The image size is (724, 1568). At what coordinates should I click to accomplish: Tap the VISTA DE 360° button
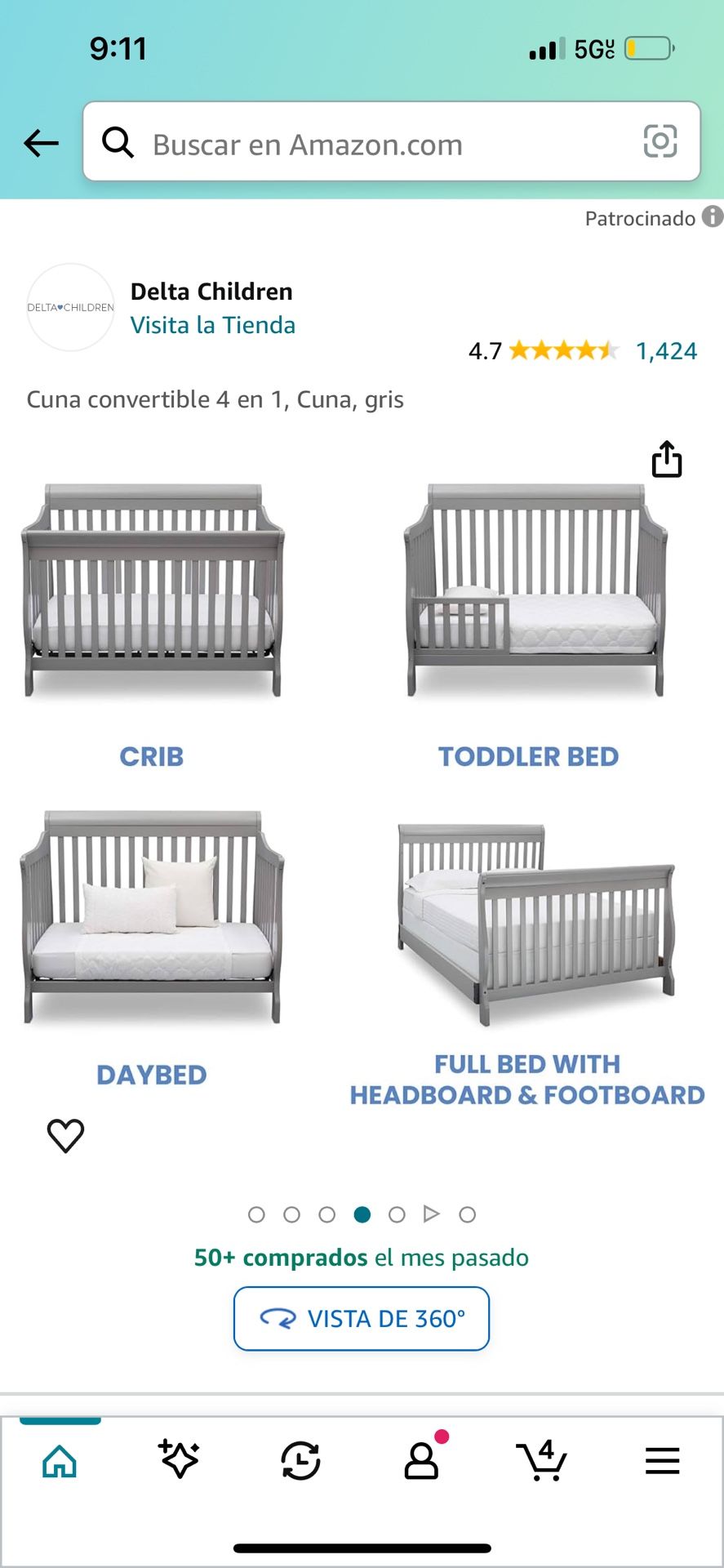[x=362, y=1318]
